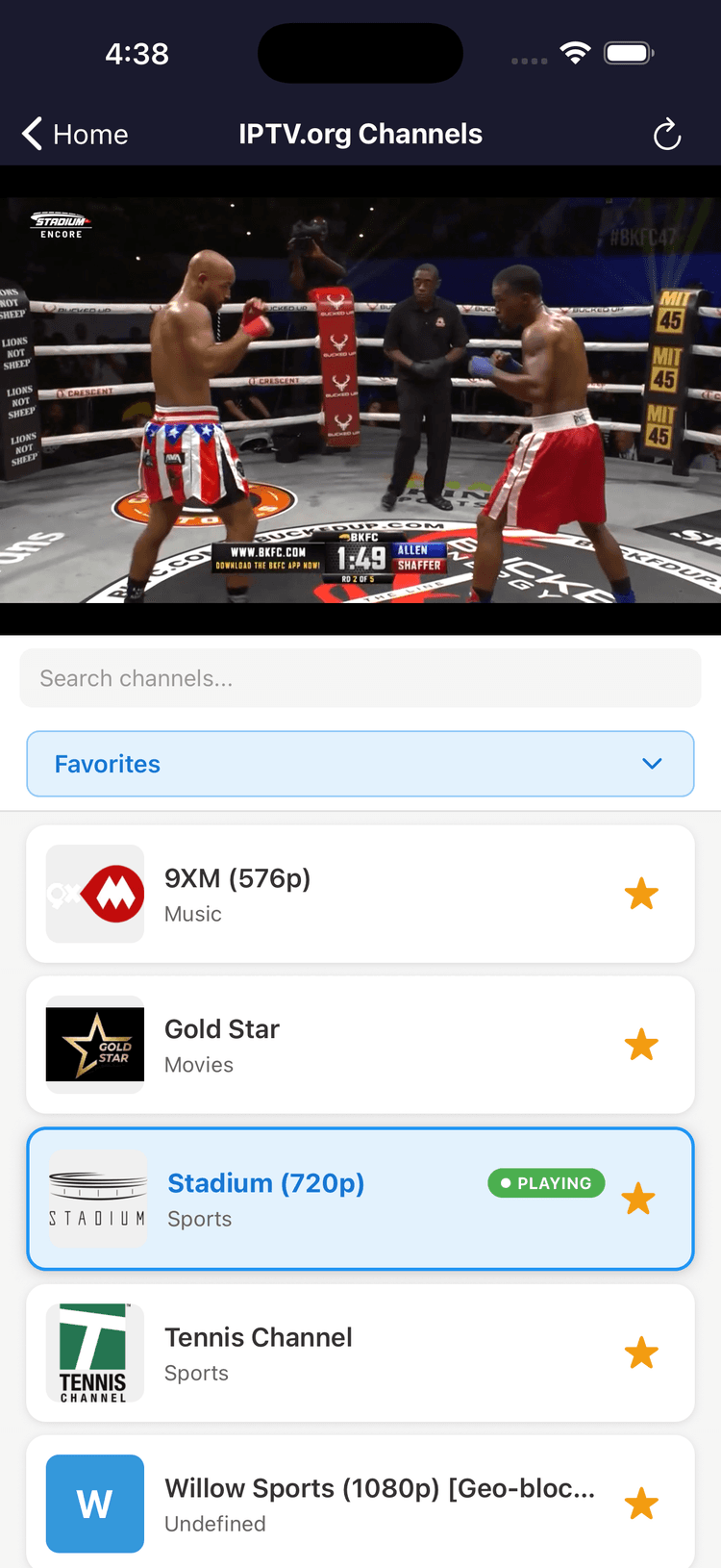The height and width of the screenshot is (1568, 721).
Task: Expand the Favorites category dropdown
Action: pos(360,764)
